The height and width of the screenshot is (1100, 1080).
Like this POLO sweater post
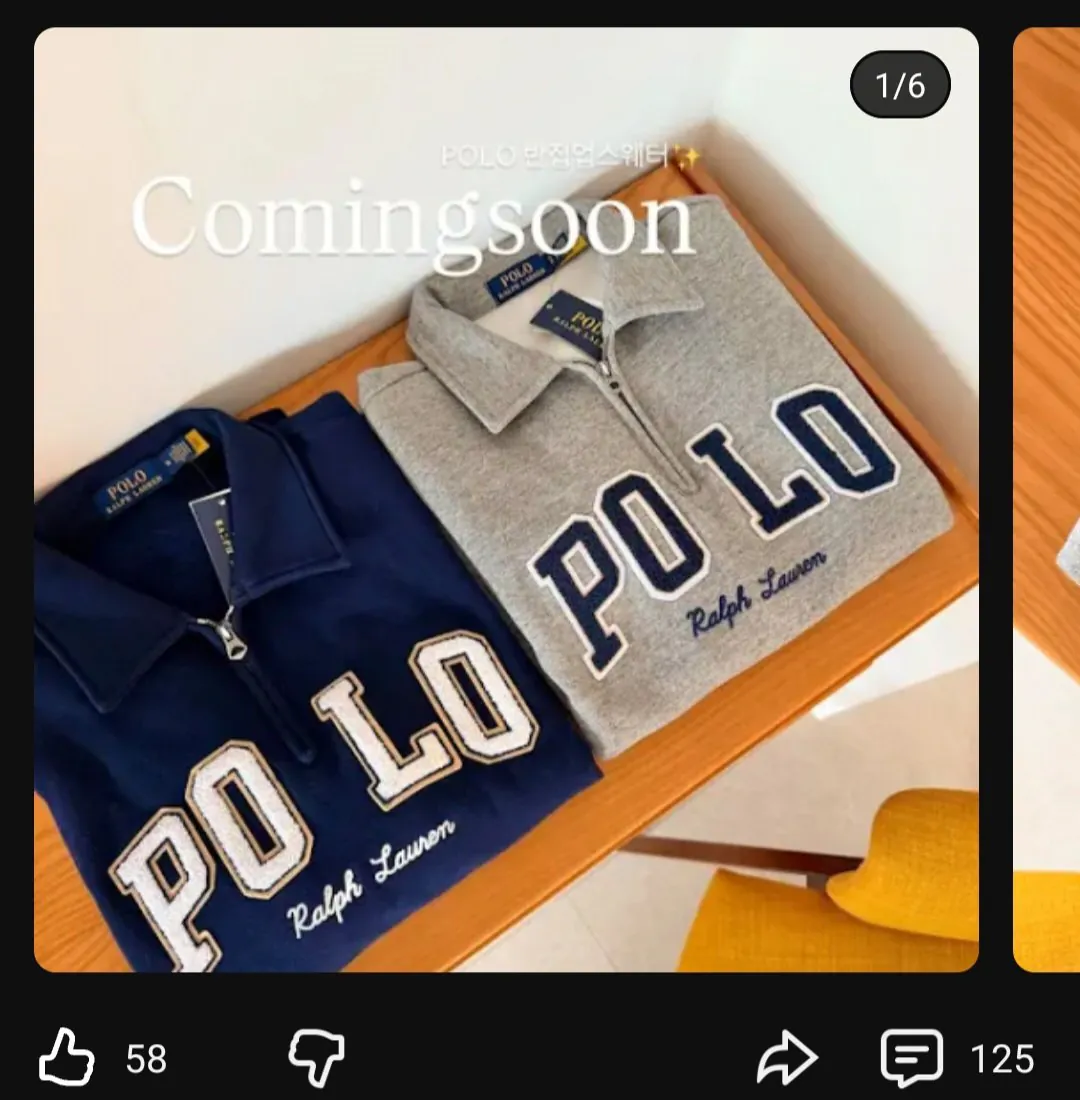pos(66,1058)
